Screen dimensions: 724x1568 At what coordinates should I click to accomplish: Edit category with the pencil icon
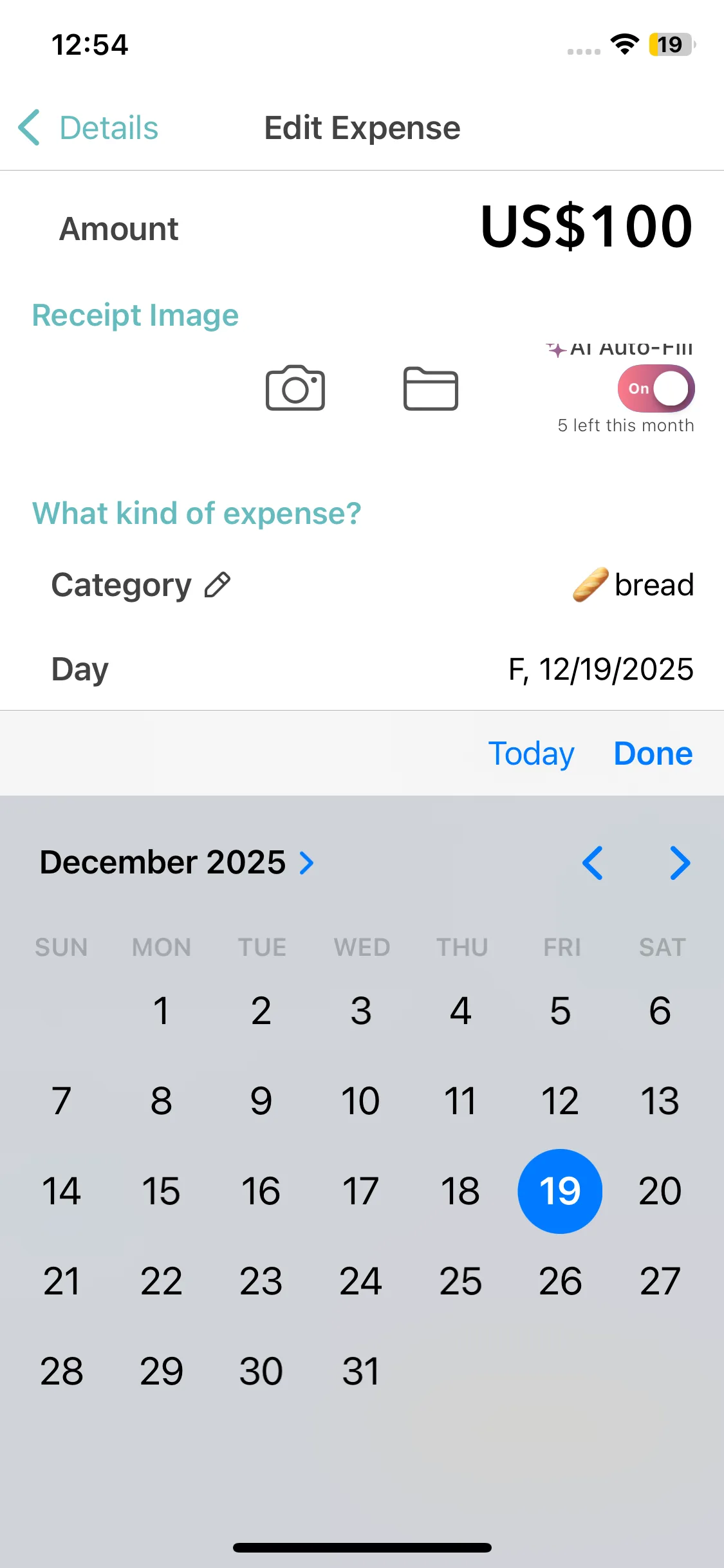click(x=218, y=585)
